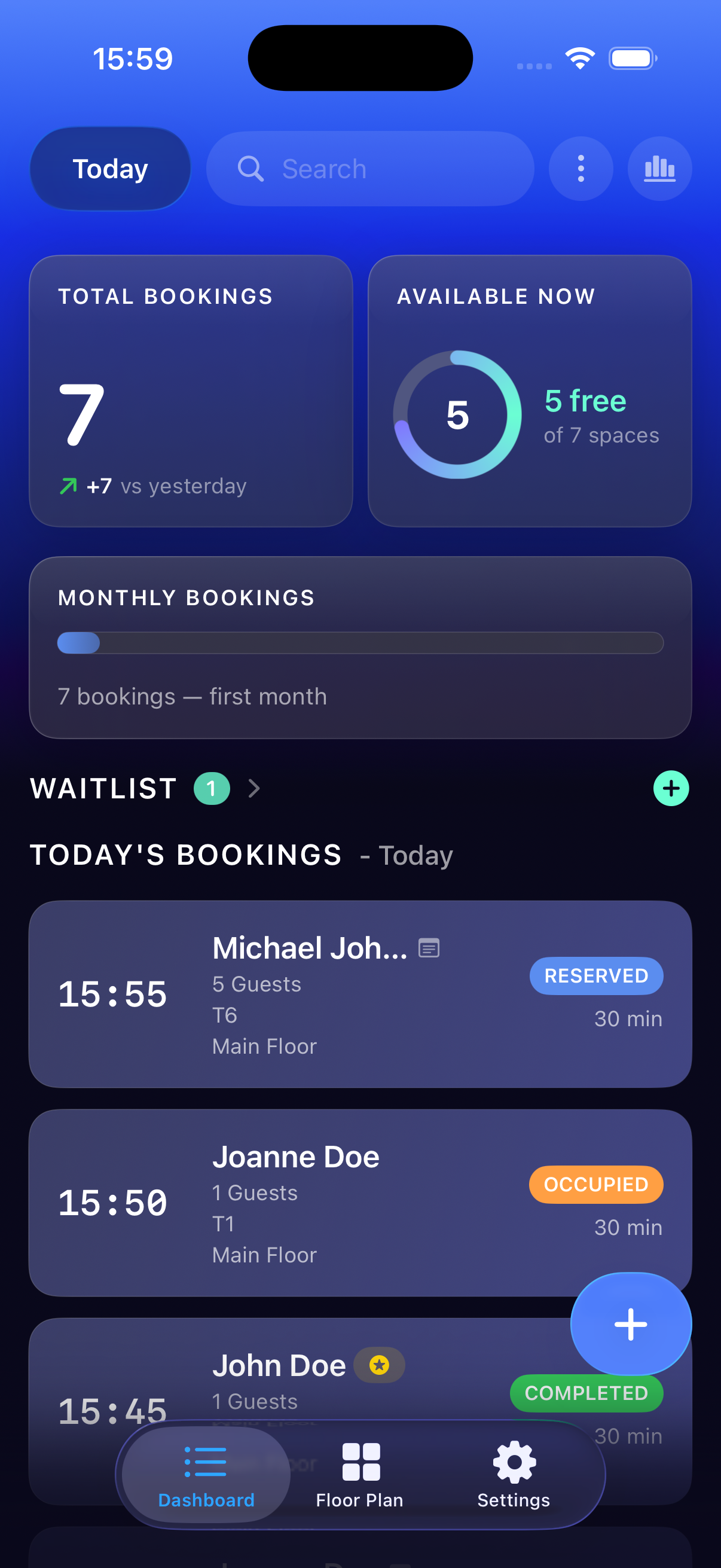Open the overflow menu via the three-dot icon

tap(580, 169)
